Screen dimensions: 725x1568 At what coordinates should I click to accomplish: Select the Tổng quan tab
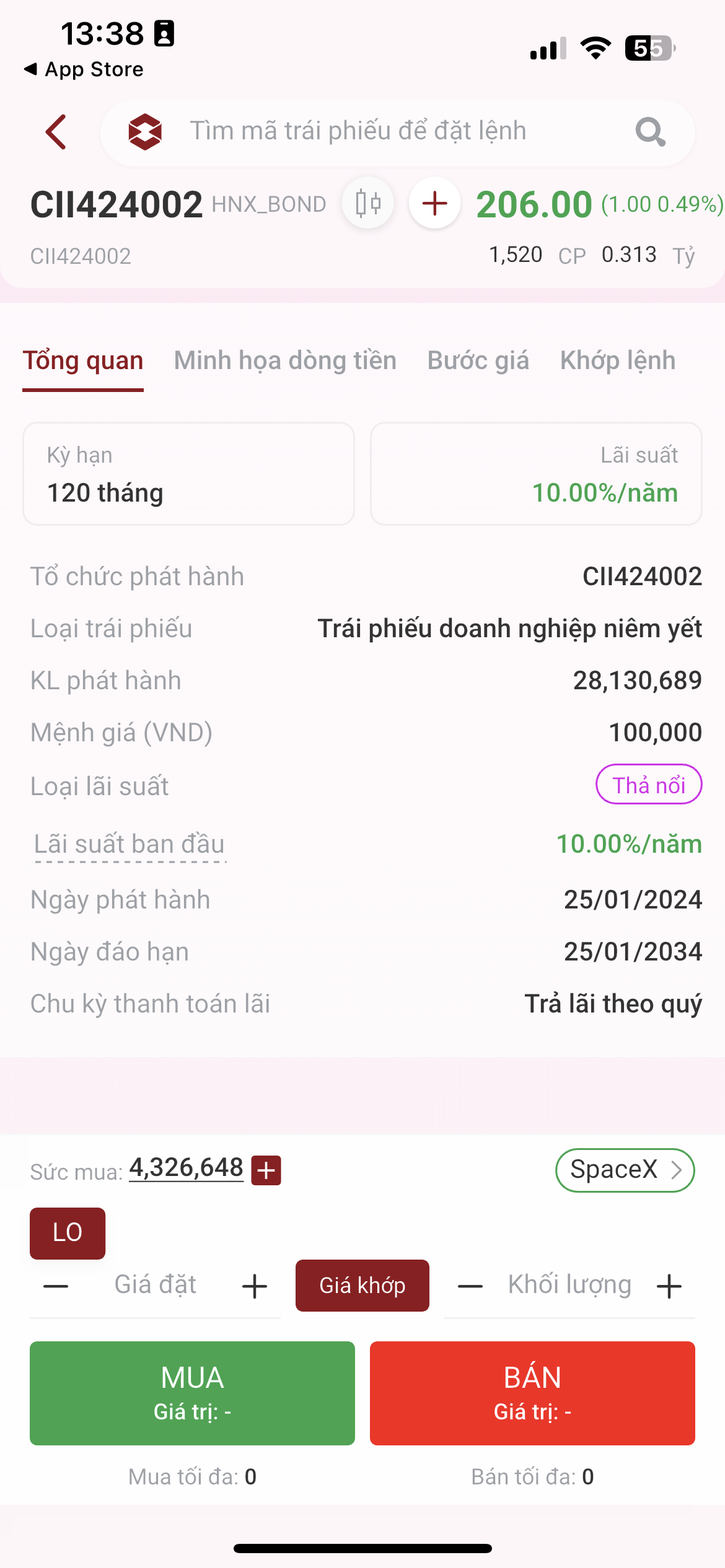click(83, 360)
